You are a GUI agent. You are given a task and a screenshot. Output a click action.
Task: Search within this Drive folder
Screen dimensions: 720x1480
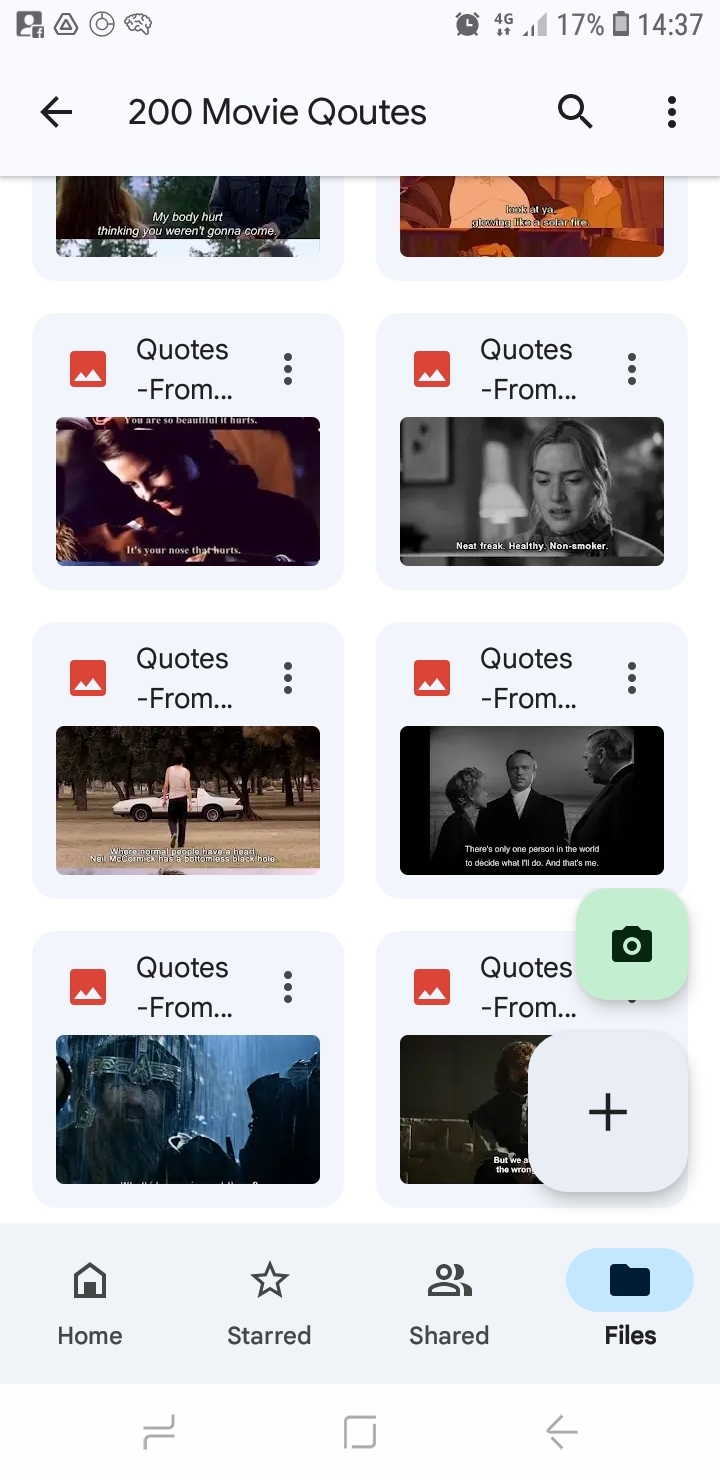(x=575, y=112)
